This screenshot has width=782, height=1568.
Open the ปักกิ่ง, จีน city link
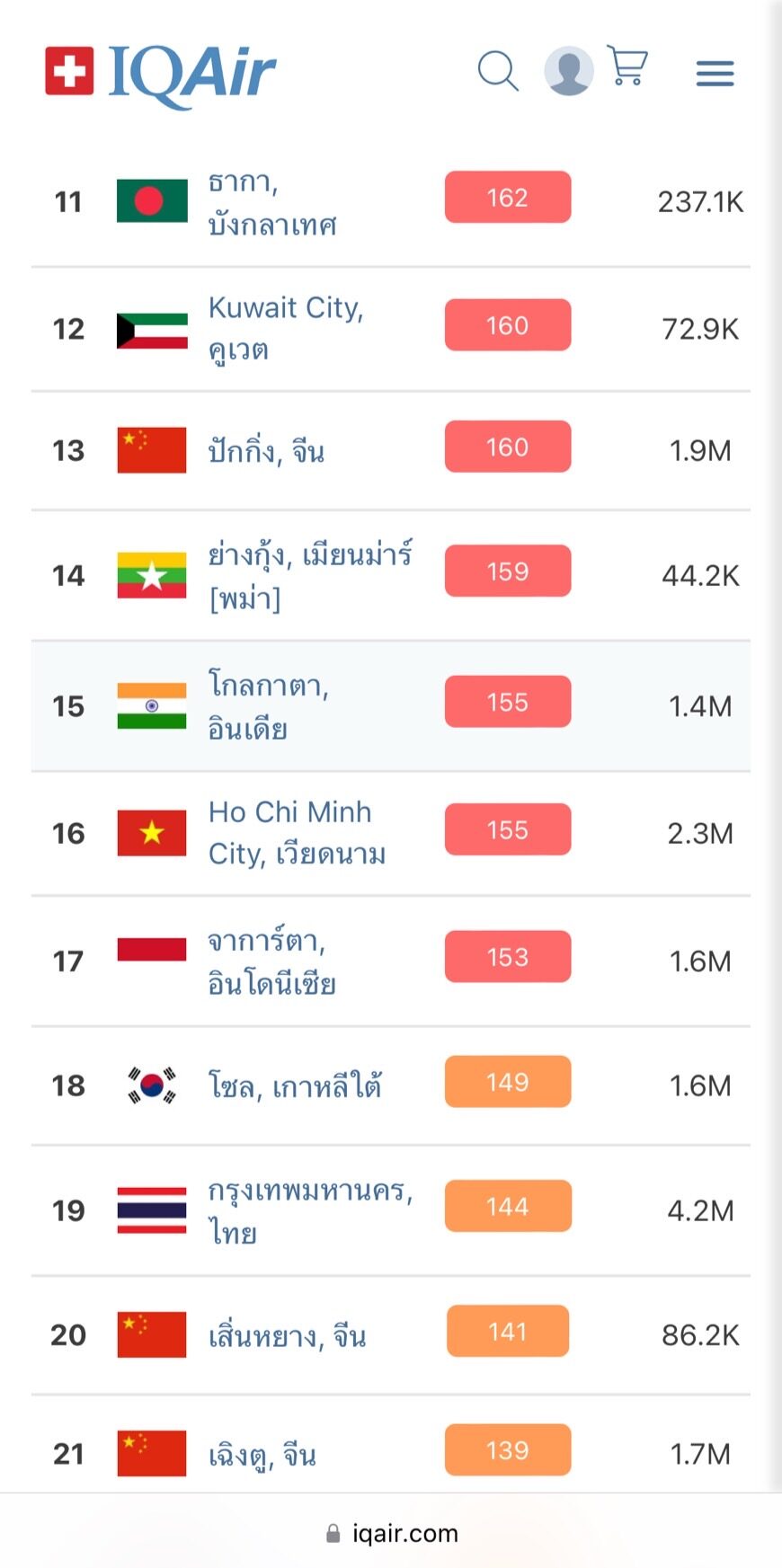pos(266,450)
